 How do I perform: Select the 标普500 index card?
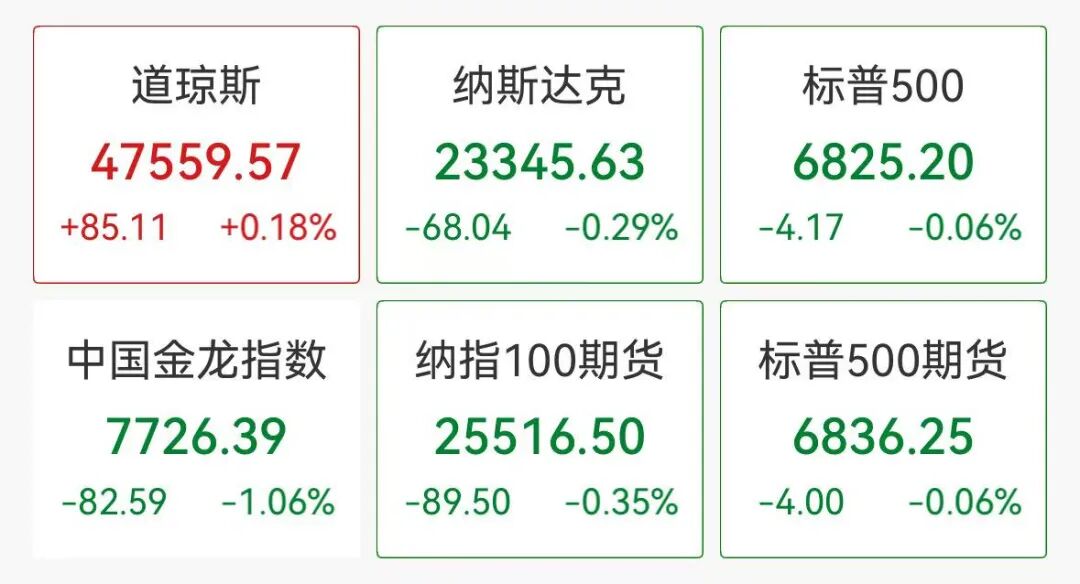point(883,155)
